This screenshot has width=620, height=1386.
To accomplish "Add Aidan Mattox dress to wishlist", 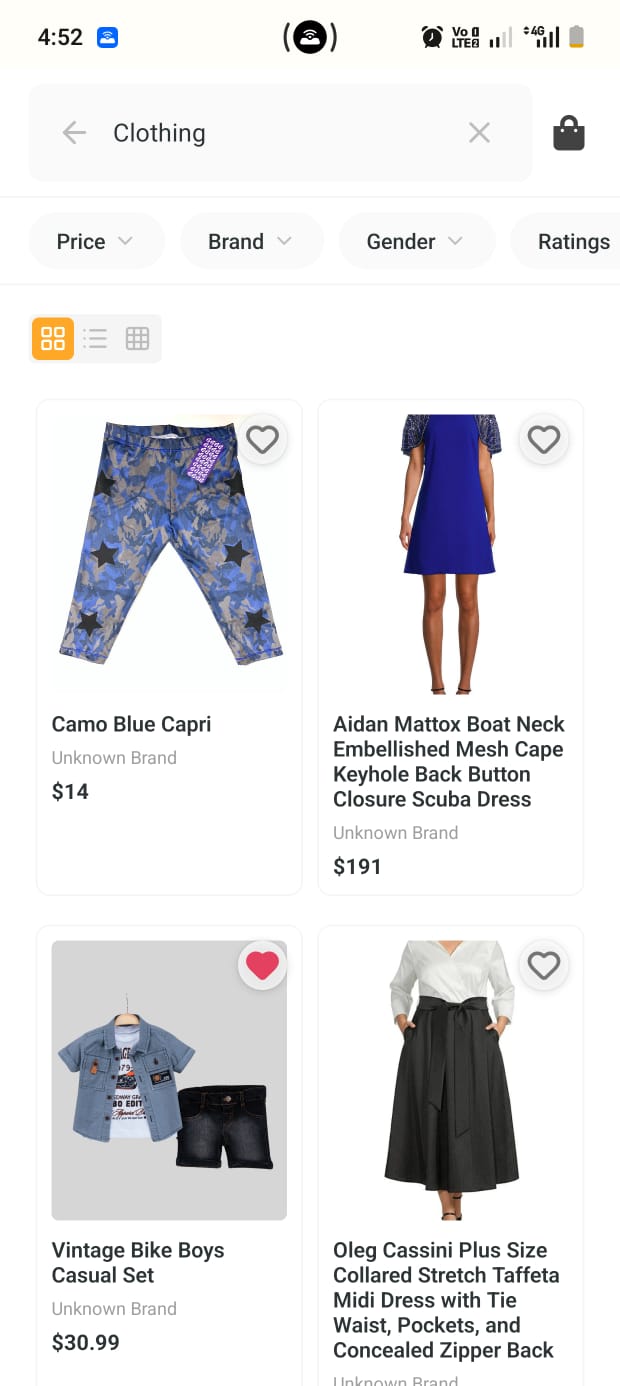I will pyautogui.click(x=543, y=439).
